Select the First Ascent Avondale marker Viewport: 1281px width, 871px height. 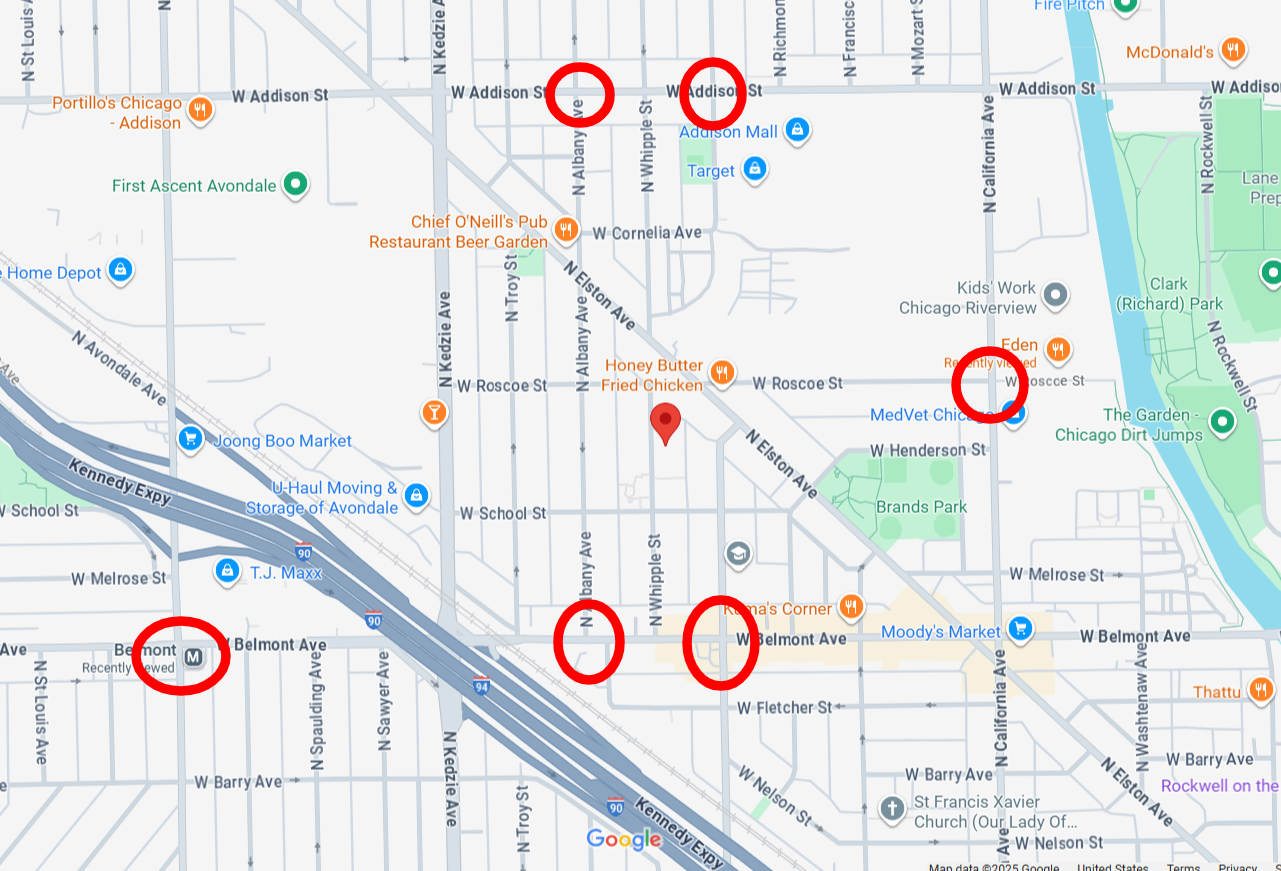(x=294, y=184)
